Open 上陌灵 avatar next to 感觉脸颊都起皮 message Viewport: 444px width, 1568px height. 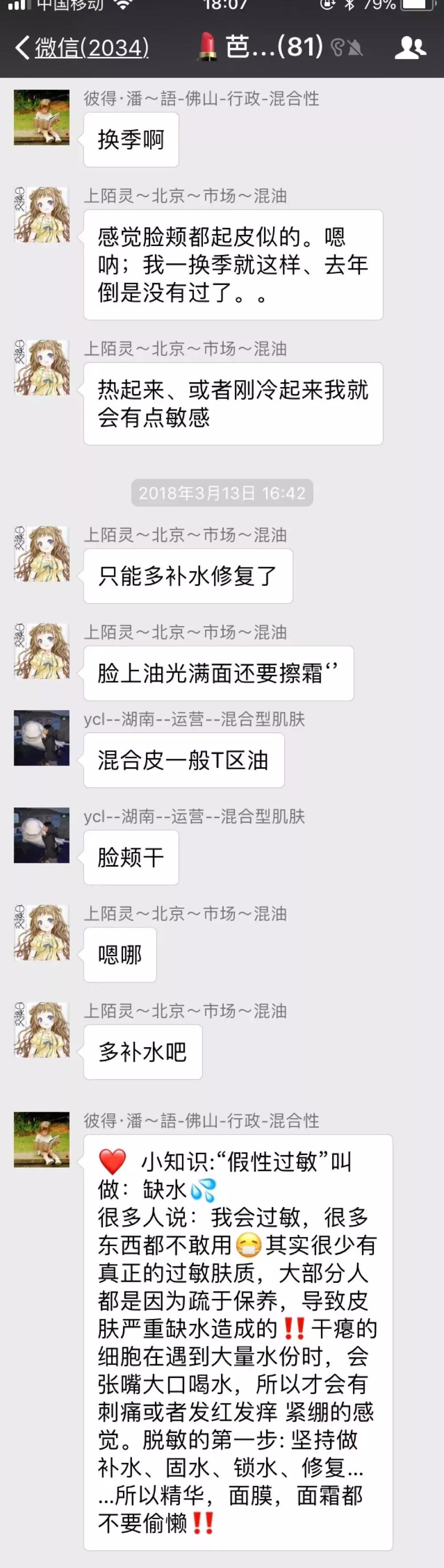coord(41,215)
